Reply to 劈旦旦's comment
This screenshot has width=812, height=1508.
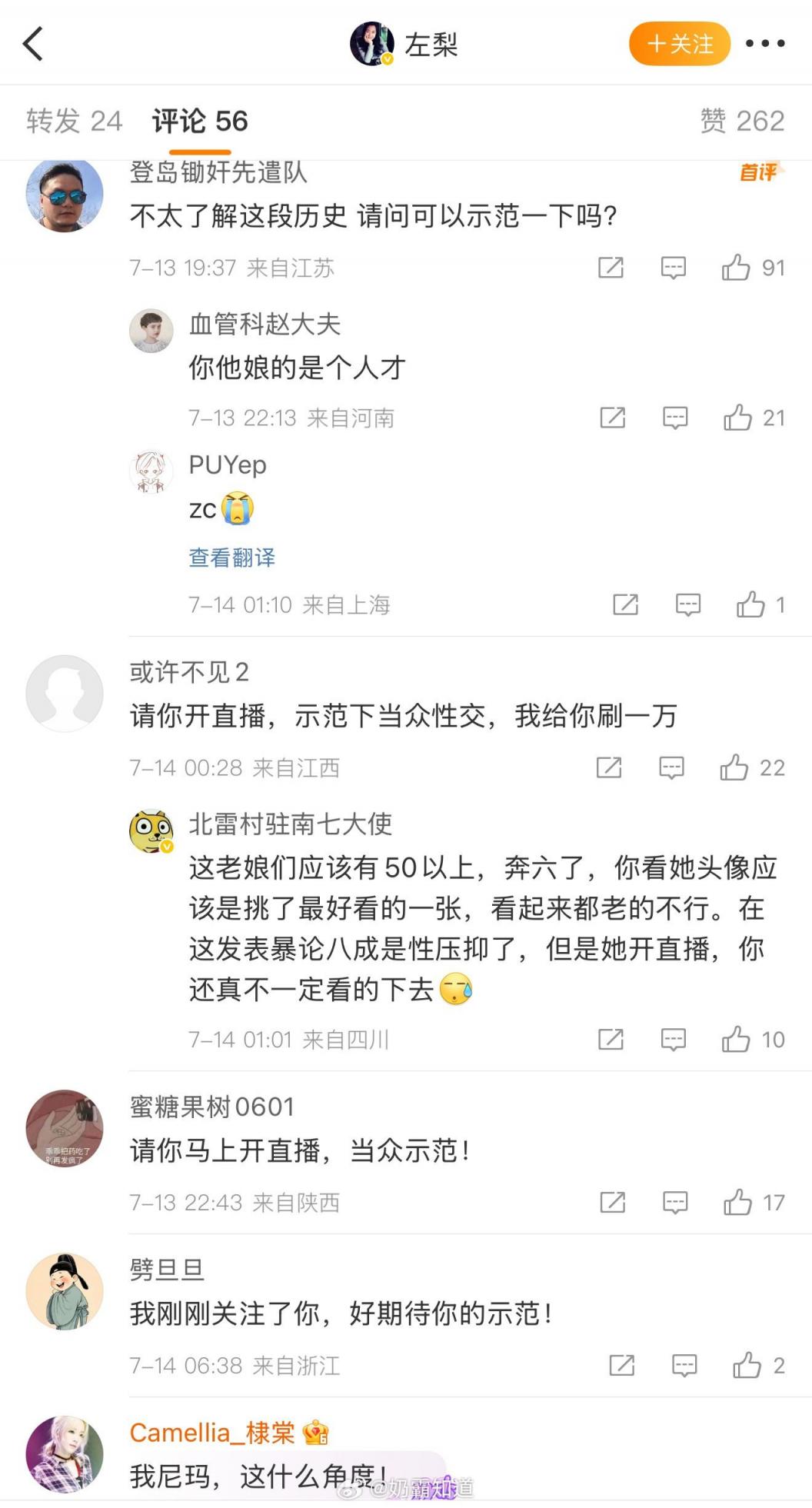coord(684,1365)
